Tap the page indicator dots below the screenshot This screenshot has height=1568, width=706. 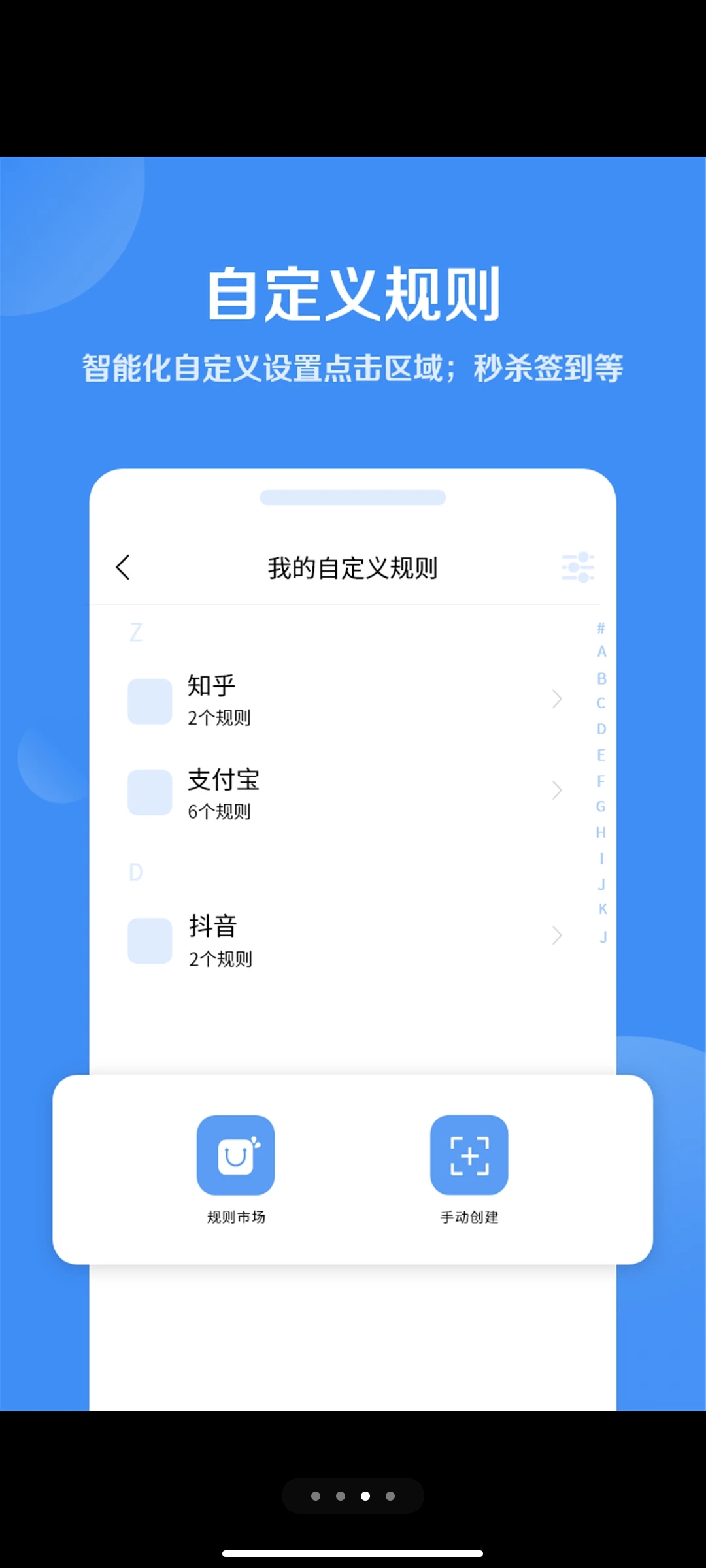[353, 1495]
